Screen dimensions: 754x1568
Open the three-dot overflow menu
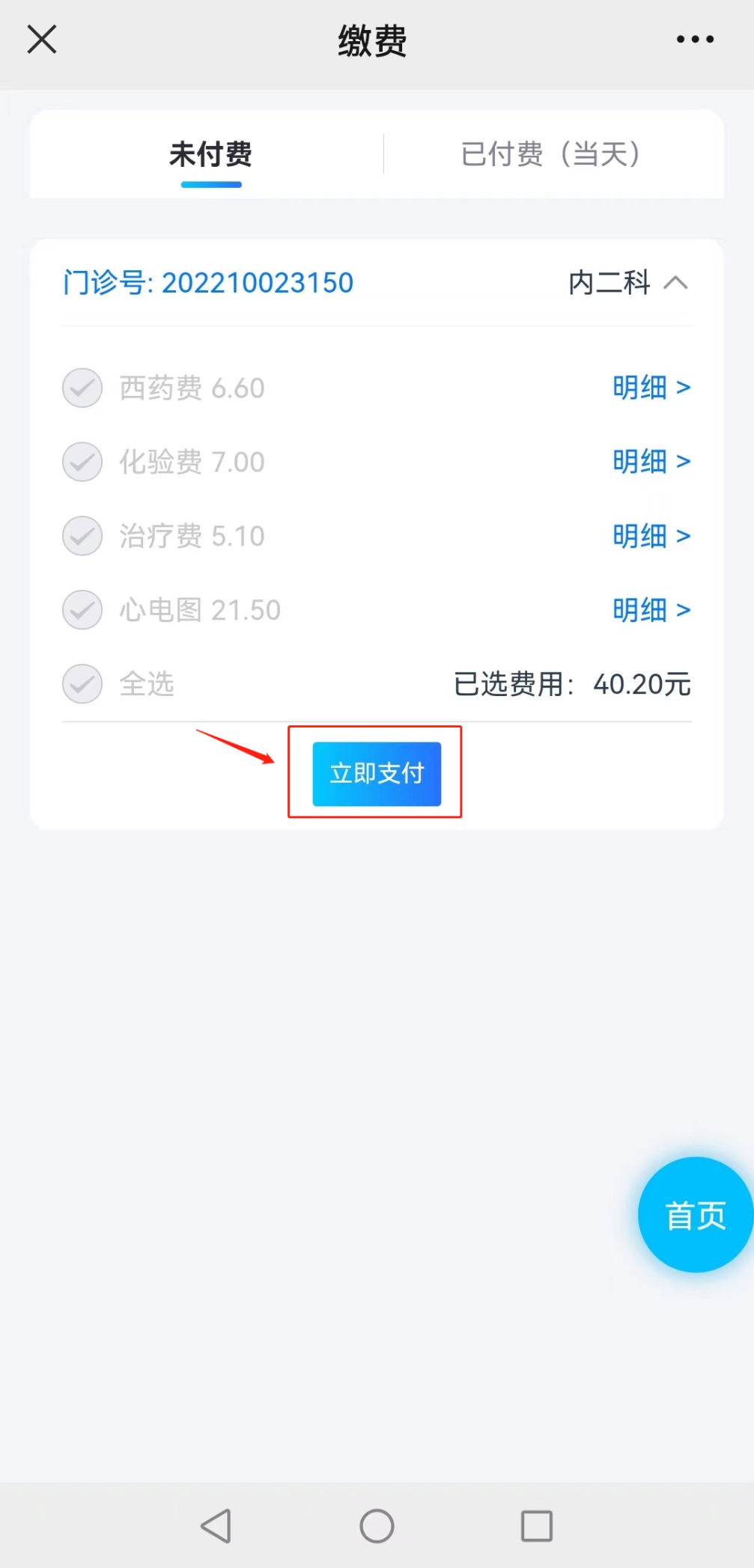coord(695,40)
